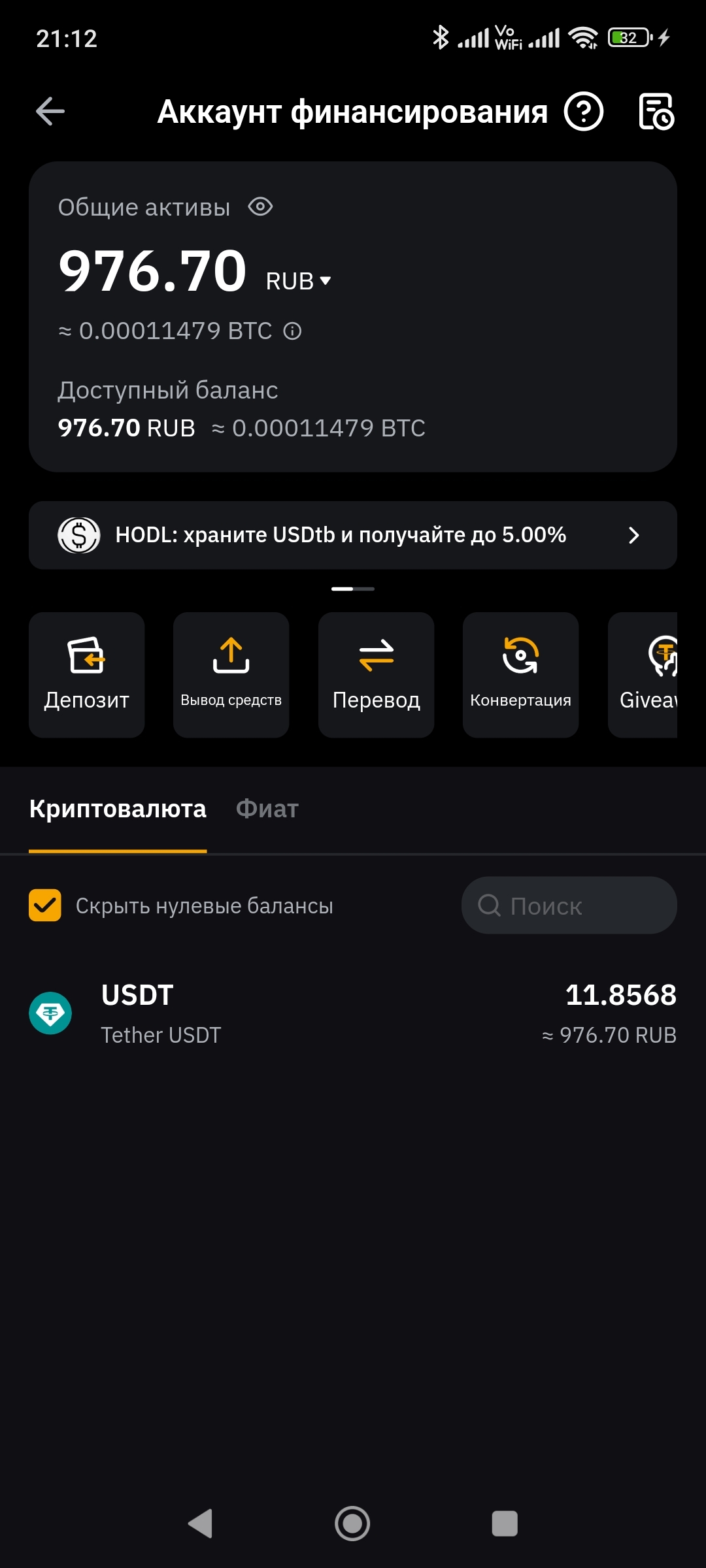Tap the Поиск search field

pyautogui.click(x=569, y=906)
